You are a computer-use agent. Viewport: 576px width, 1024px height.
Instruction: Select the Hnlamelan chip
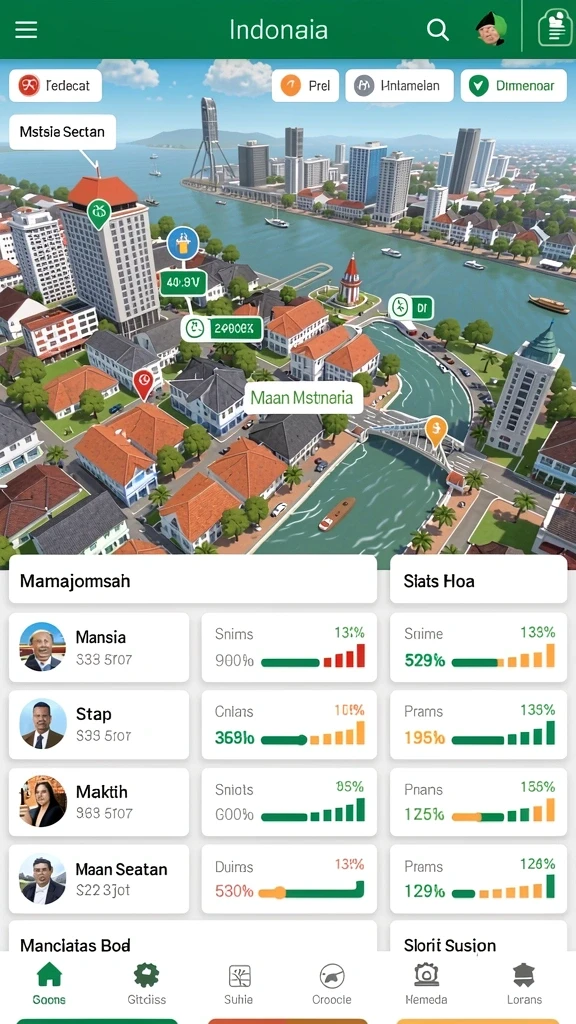tap(399, 86)
